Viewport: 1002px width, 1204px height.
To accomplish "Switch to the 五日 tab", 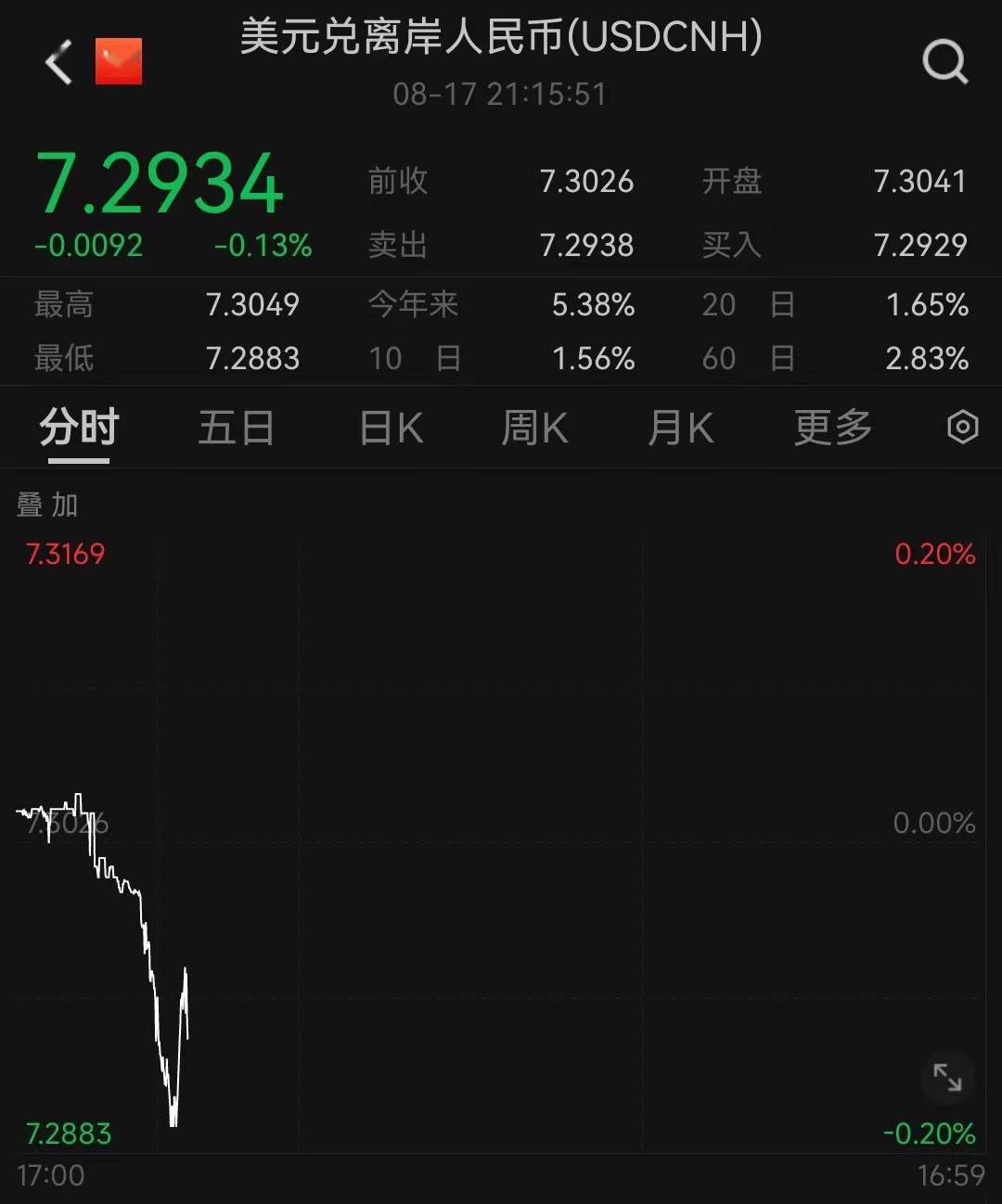I will tap(236, 429).
